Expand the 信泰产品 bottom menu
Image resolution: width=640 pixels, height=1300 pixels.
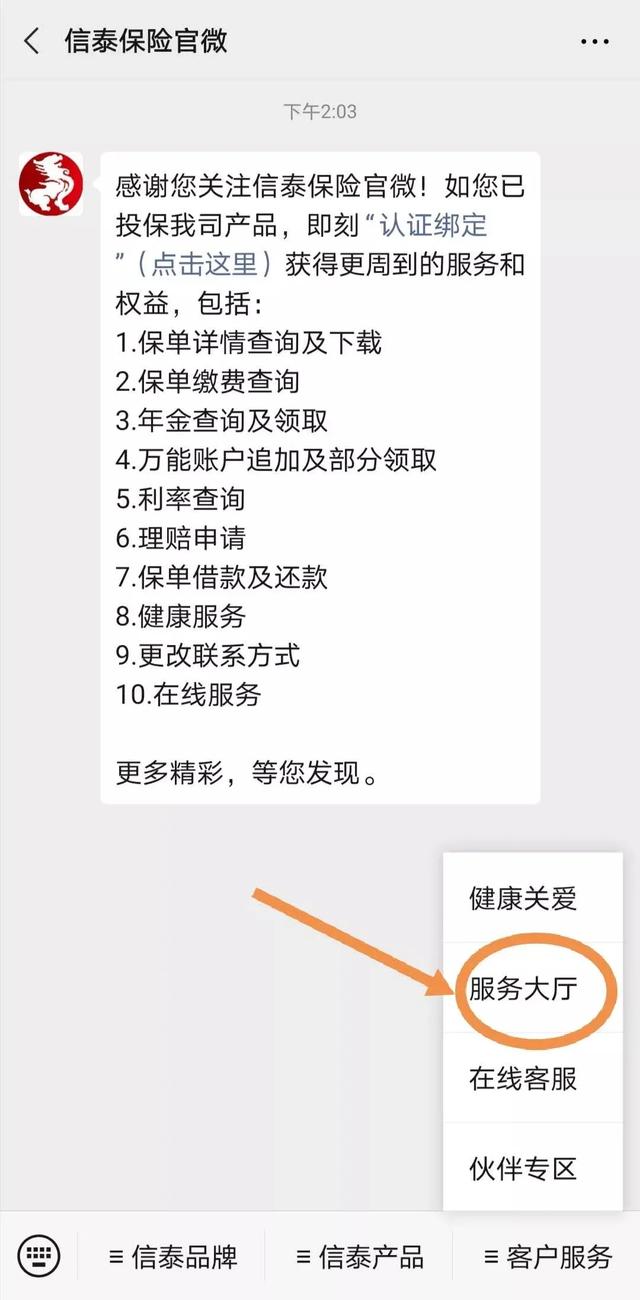coord(360,1257)
